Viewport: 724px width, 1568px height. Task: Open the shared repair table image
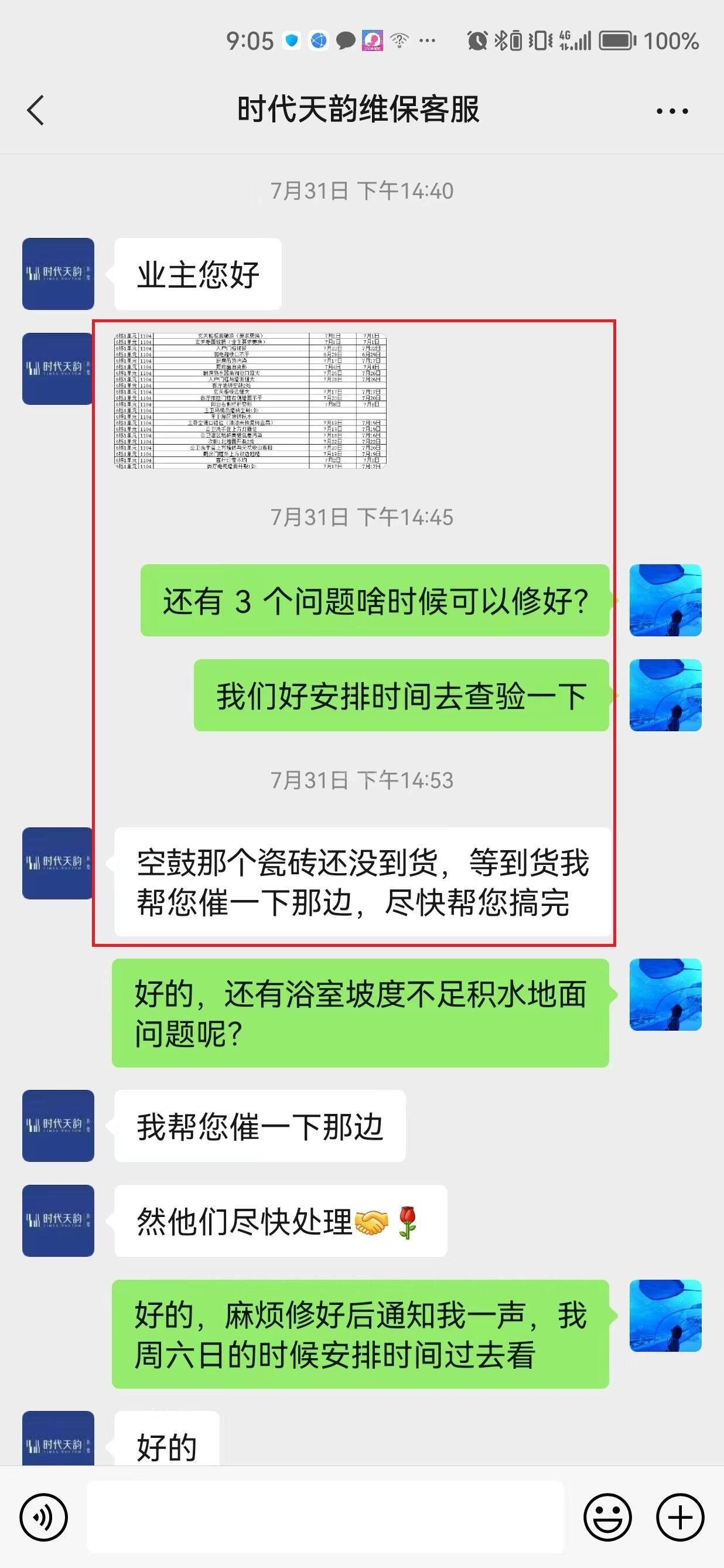pyautogui.click(x=250, y=401)
